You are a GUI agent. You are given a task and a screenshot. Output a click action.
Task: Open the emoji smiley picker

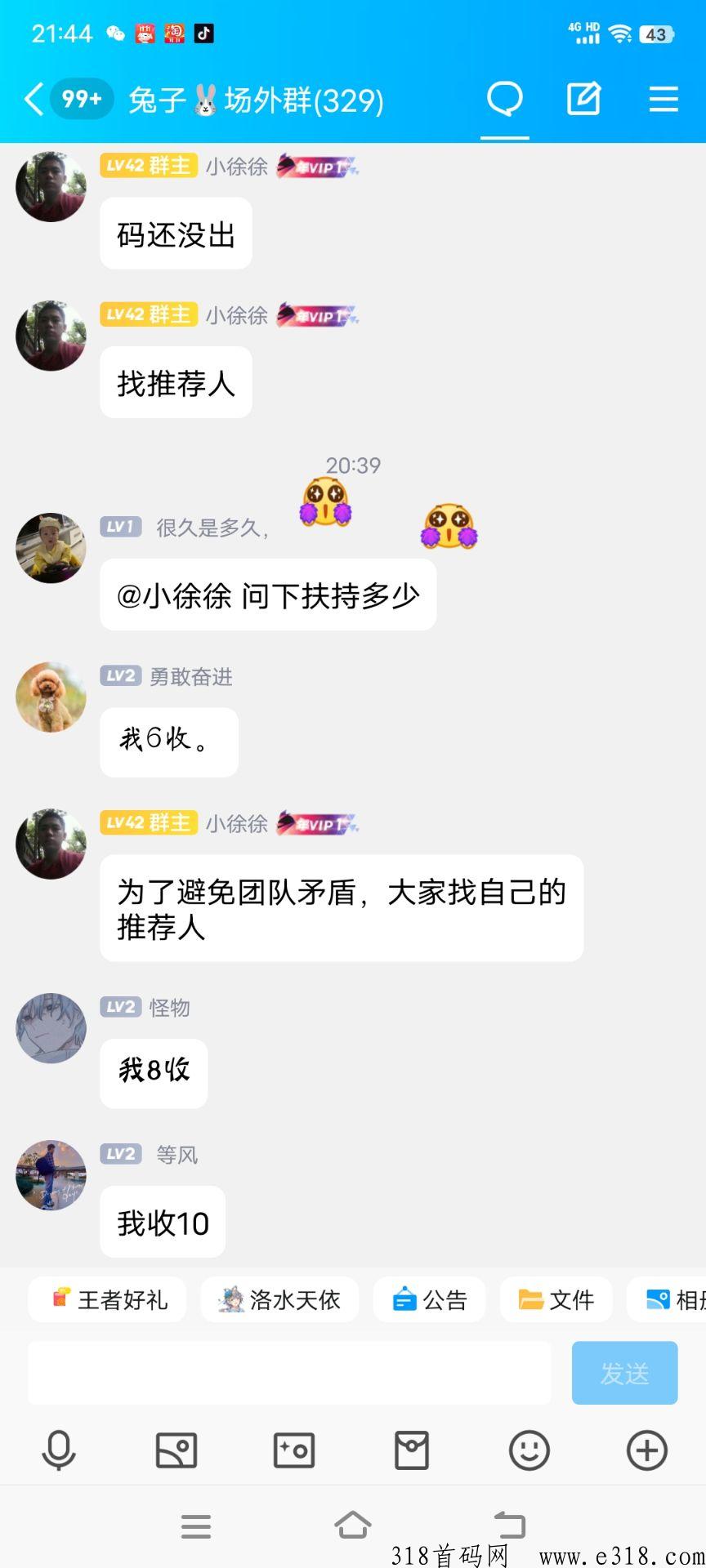click(x=529, y=1450)
